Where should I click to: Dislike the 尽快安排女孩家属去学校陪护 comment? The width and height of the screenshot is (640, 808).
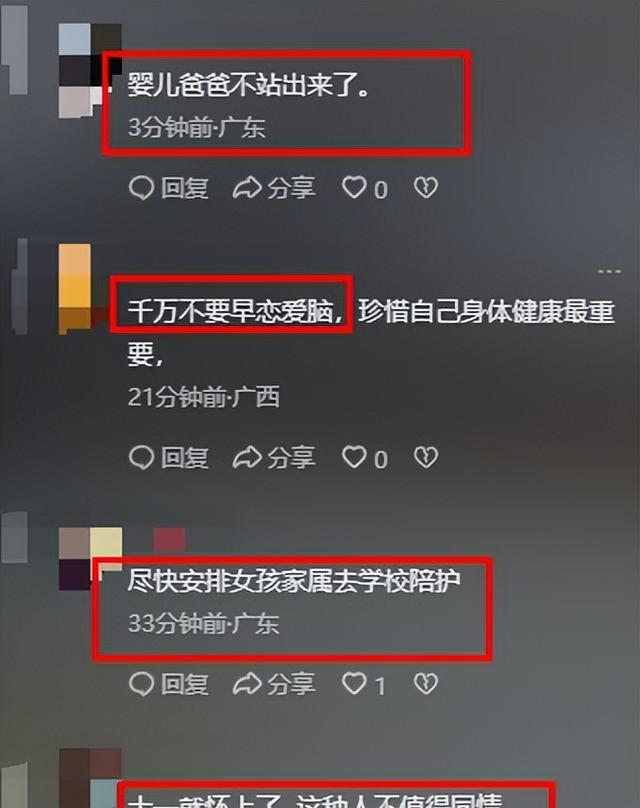pos(426,684)
